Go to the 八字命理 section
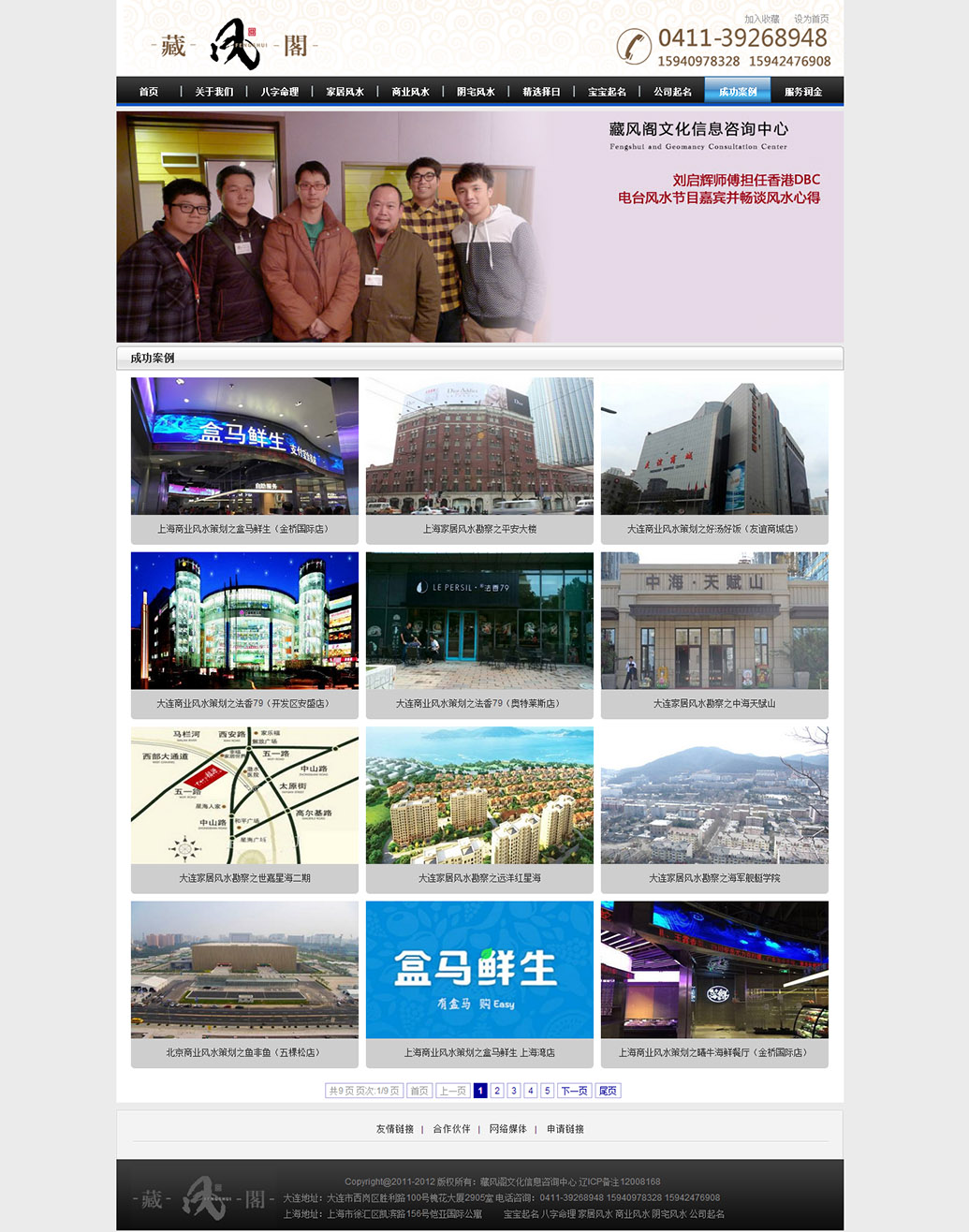The image size is (969, 1232). click(279, 92)
